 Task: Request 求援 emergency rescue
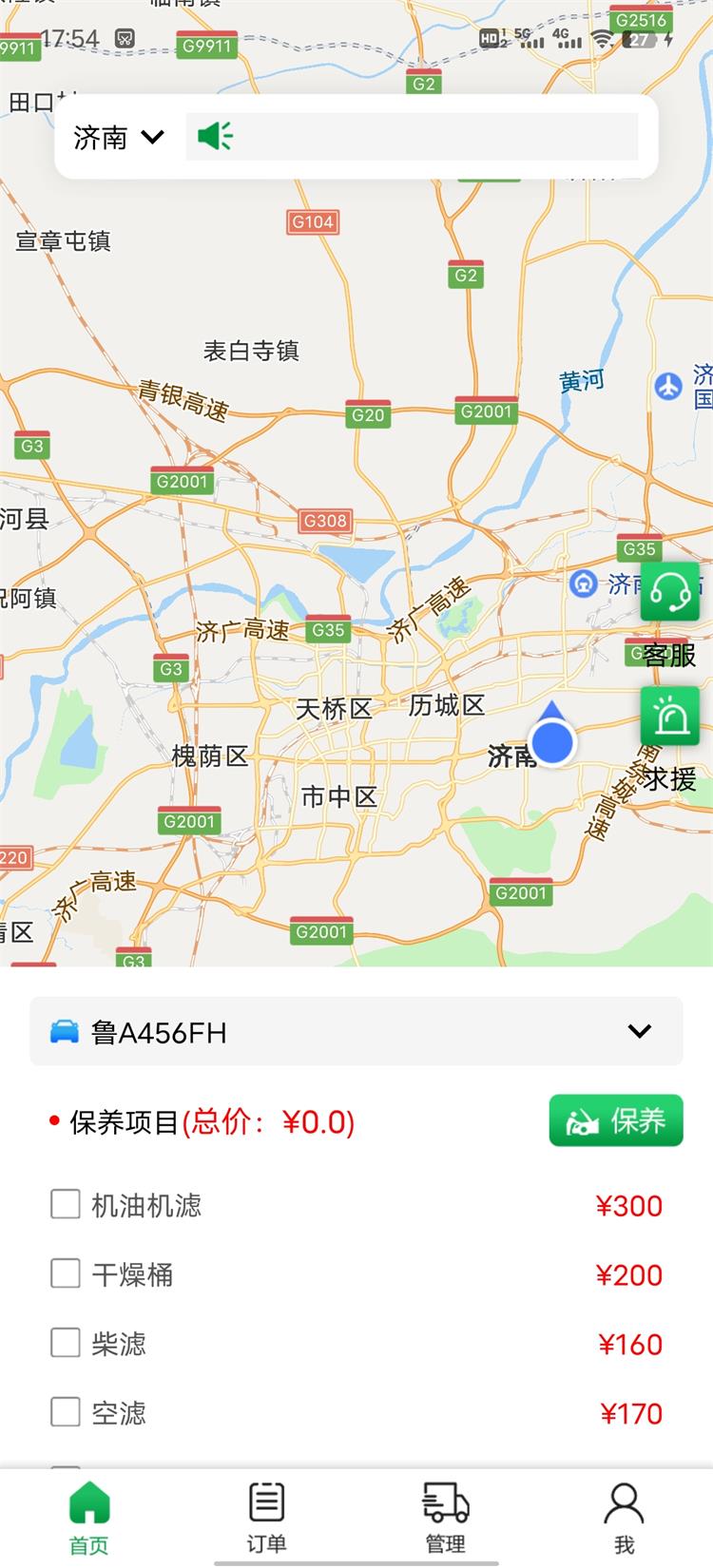click(x=670, y=718)
